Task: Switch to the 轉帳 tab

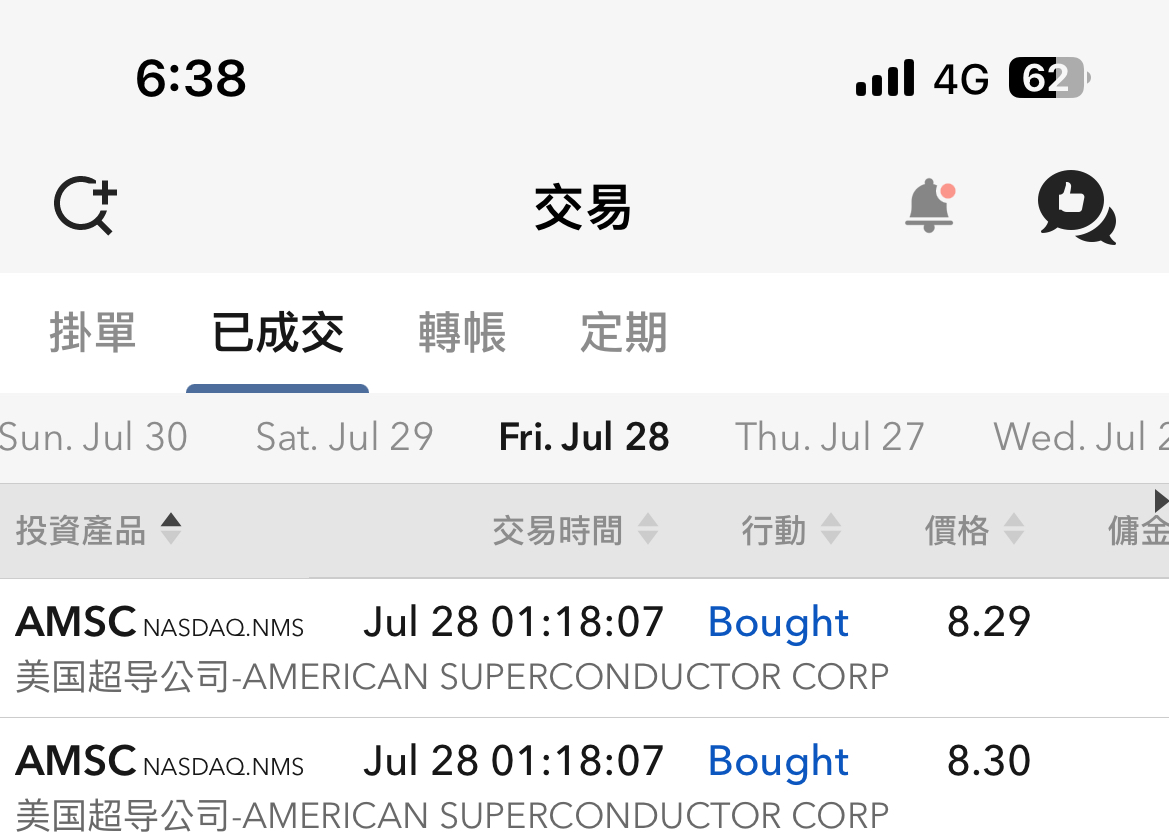Action: [462, 333]
